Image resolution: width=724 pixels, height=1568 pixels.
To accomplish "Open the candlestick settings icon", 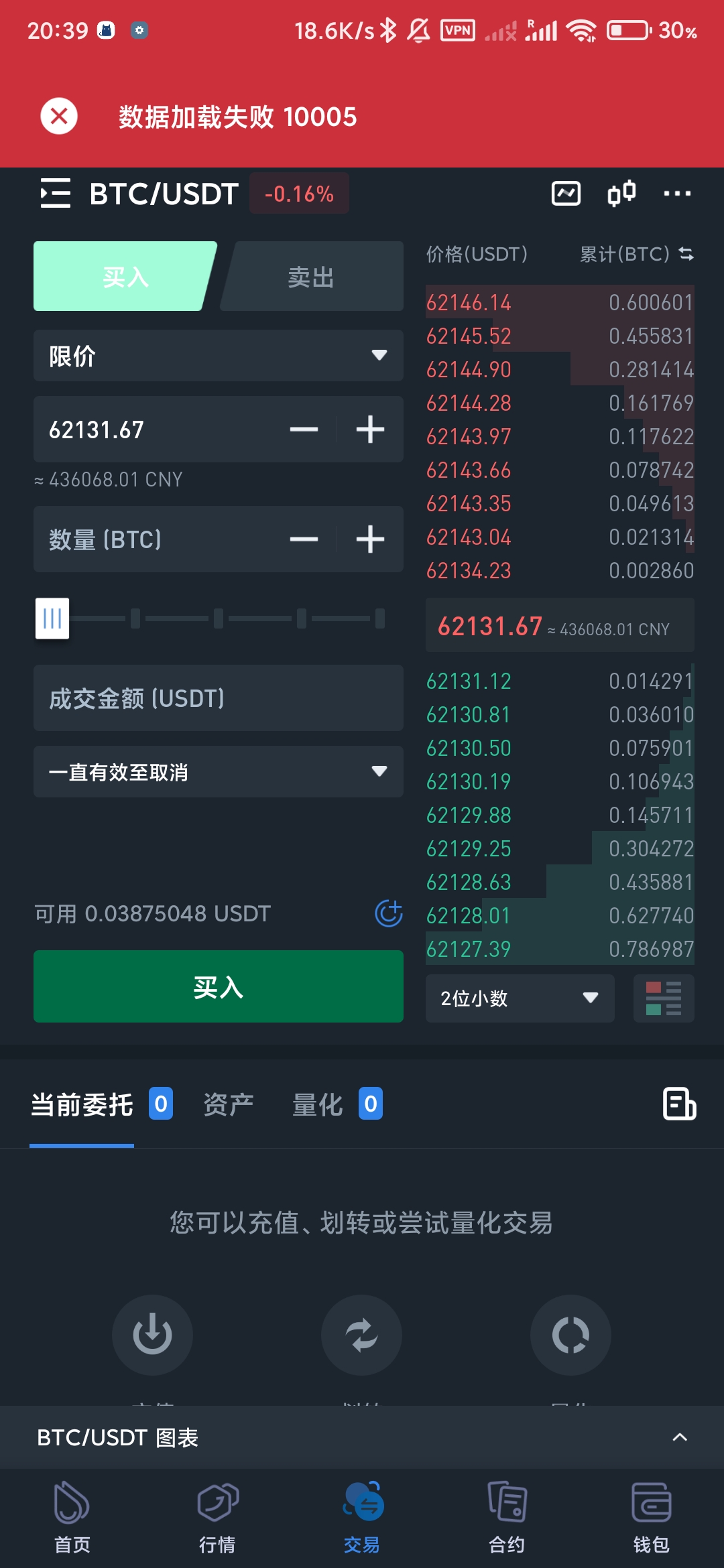I will [x=621, y=194].
